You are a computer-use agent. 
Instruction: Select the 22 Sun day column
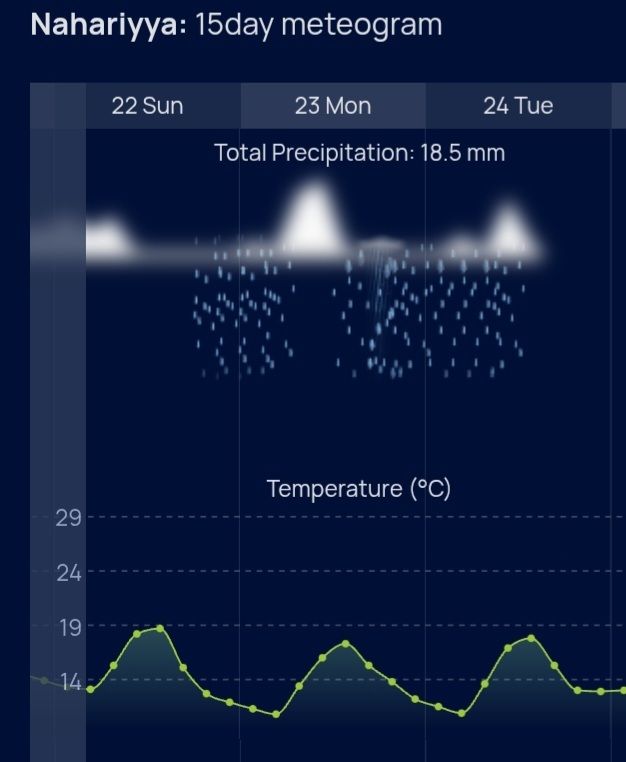click(148, 106)
